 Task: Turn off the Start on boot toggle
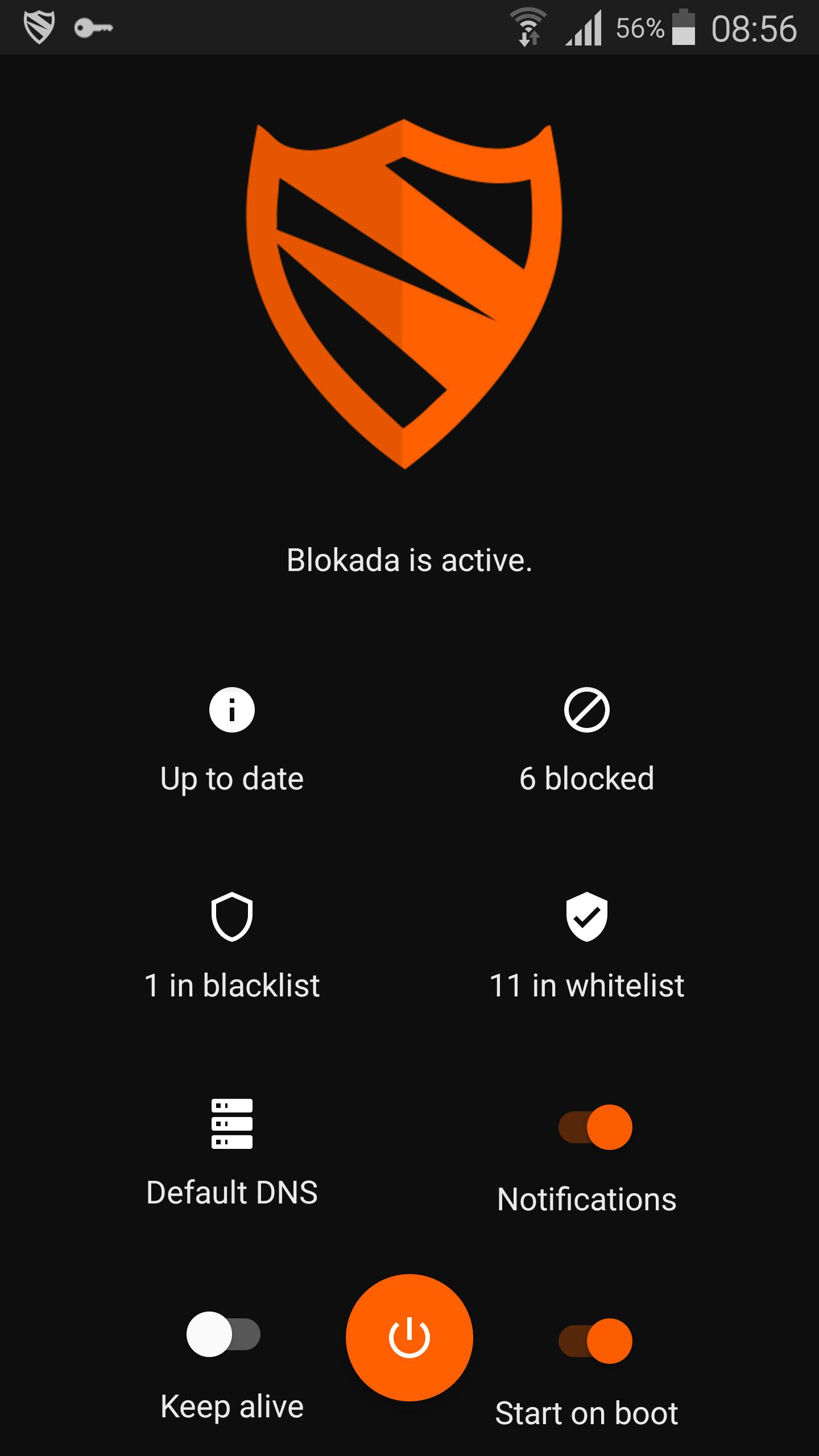(595, 1341)
